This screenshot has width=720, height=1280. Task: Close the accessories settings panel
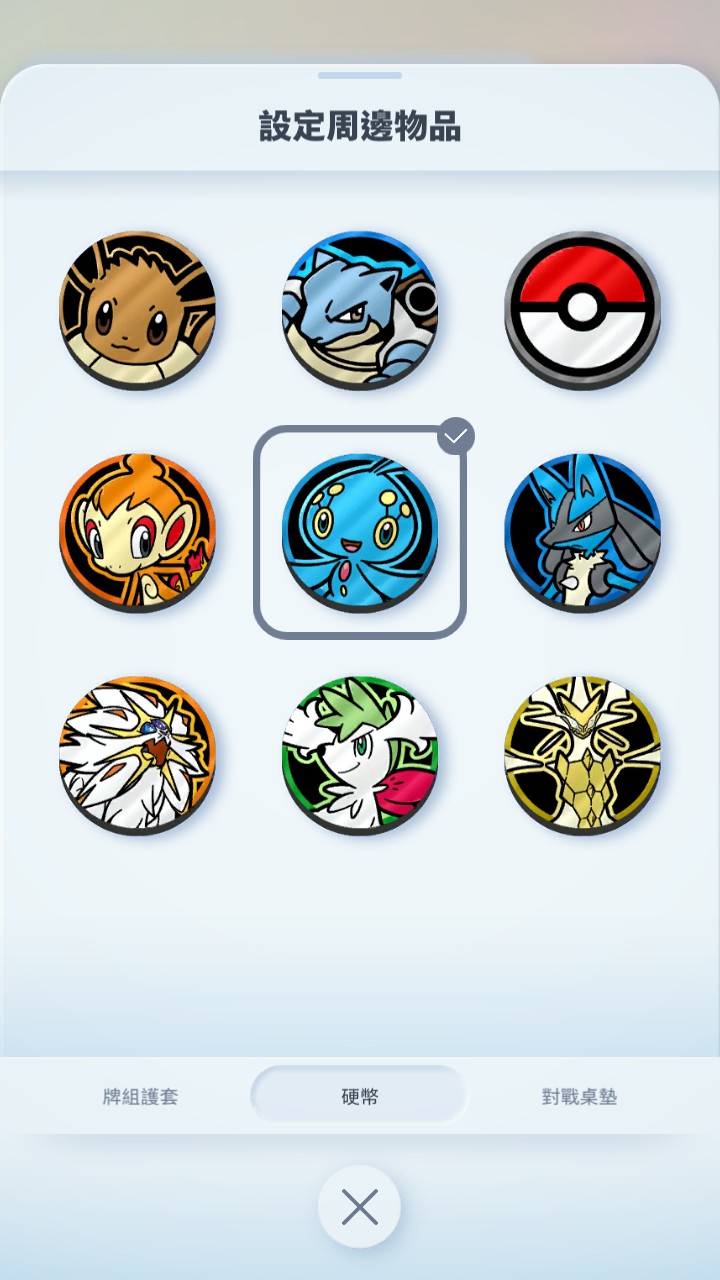coord(359,1207)
